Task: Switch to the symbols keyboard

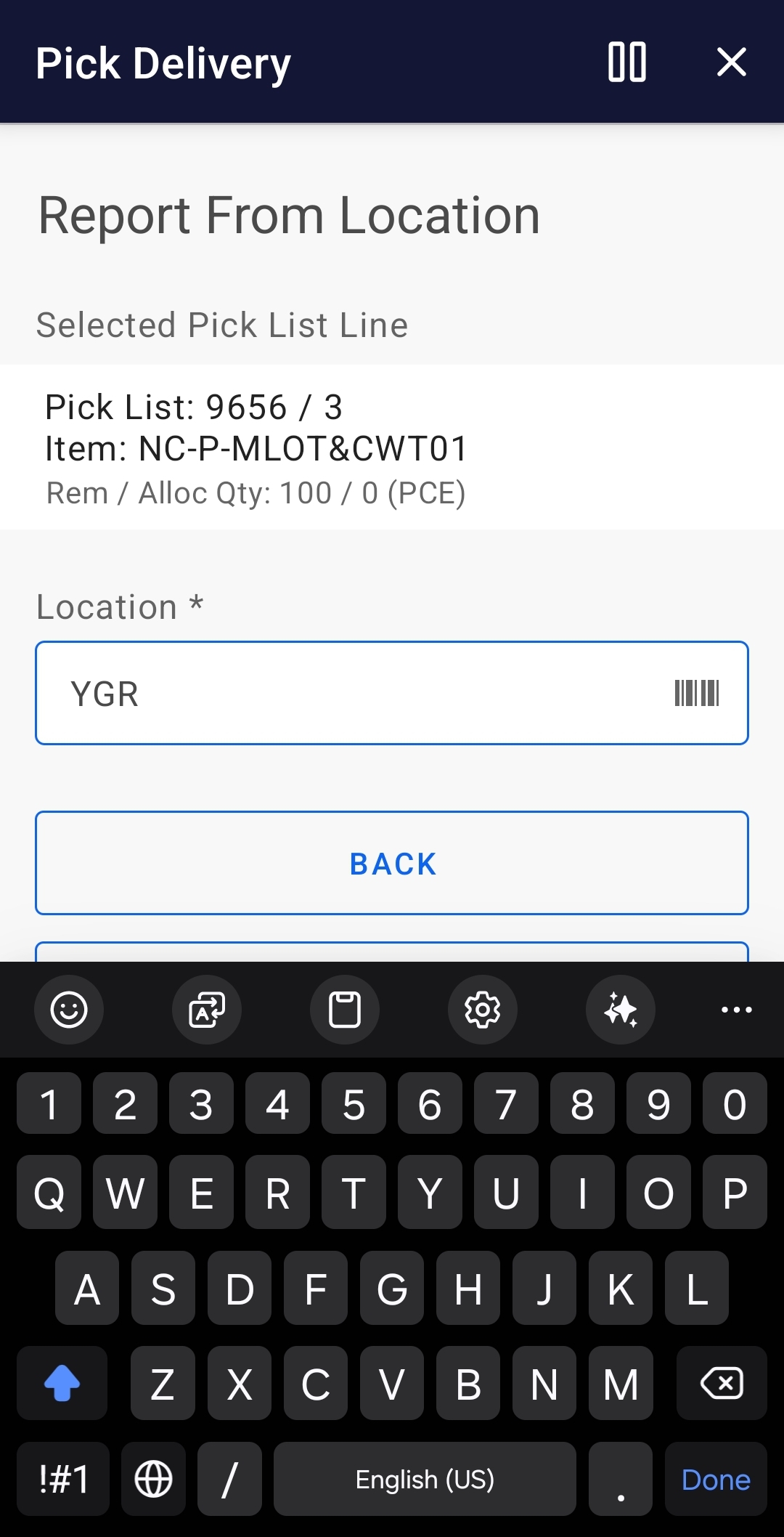Action: coord(62,1479)
